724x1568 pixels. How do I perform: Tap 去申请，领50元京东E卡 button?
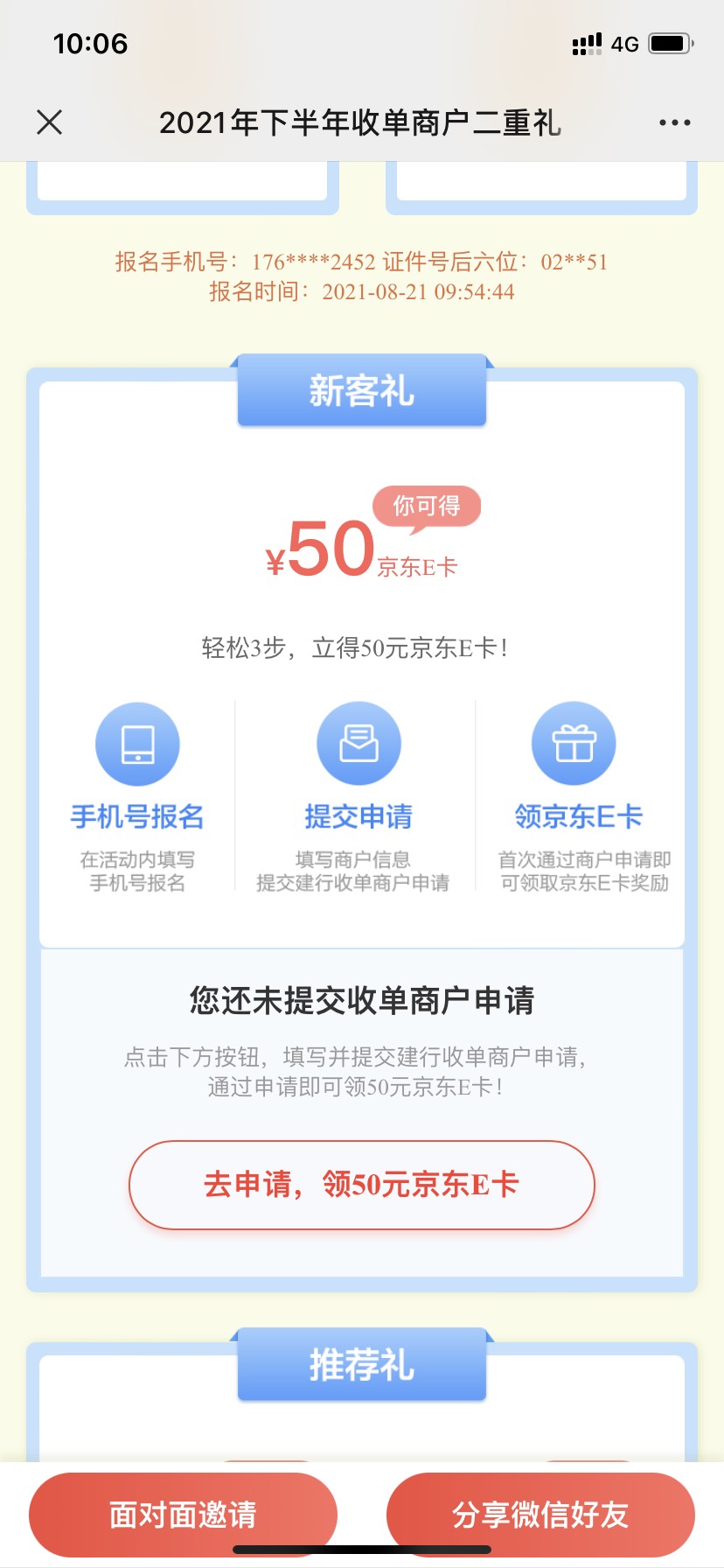click(361, 1185)
